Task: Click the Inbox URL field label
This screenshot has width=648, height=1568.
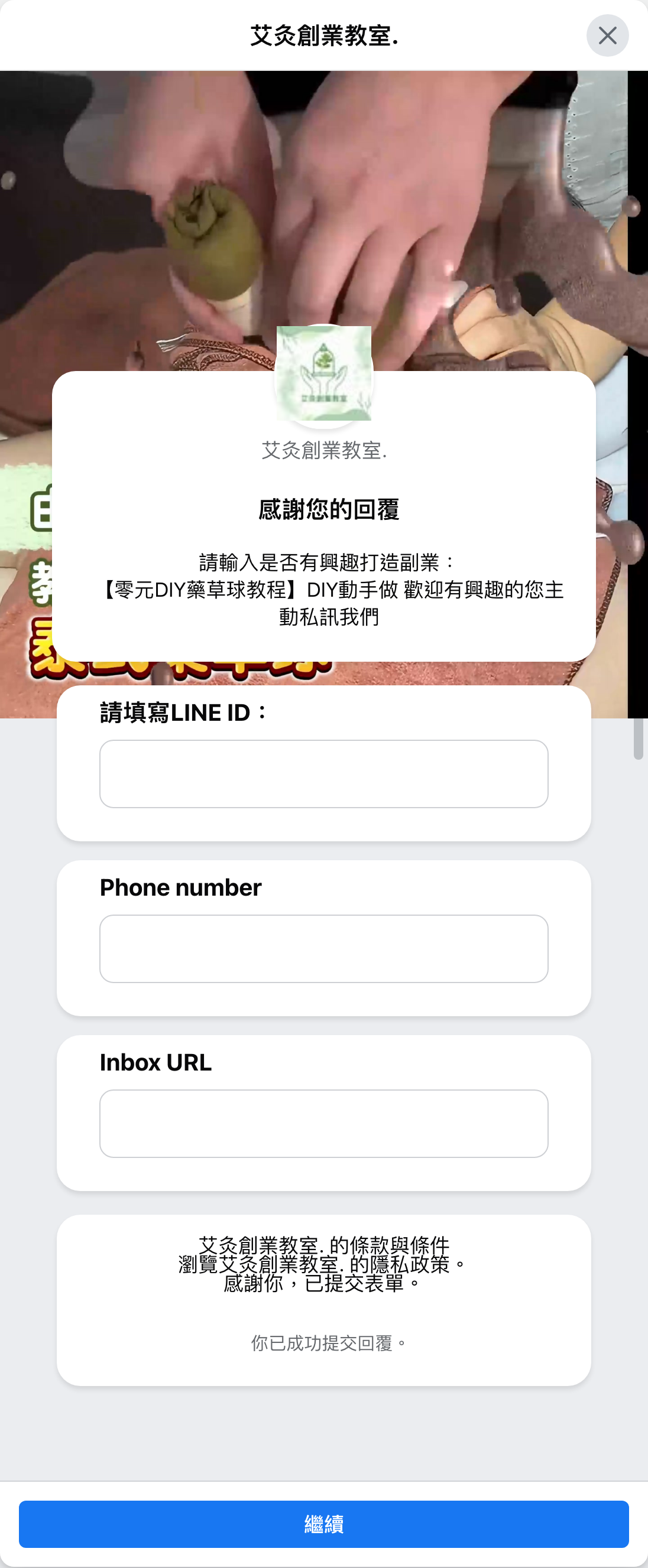Action: (x=155, y=1062)
